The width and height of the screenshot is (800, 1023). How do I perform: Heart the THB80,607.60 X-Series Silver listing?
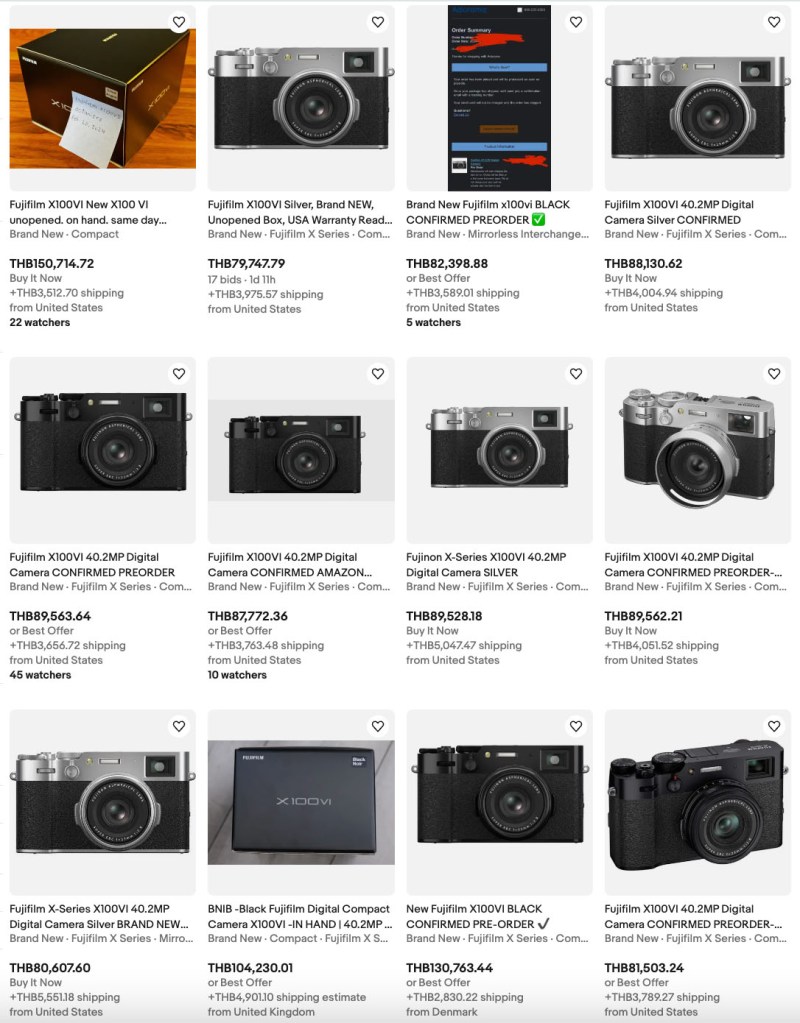click(x=179, y=726)
